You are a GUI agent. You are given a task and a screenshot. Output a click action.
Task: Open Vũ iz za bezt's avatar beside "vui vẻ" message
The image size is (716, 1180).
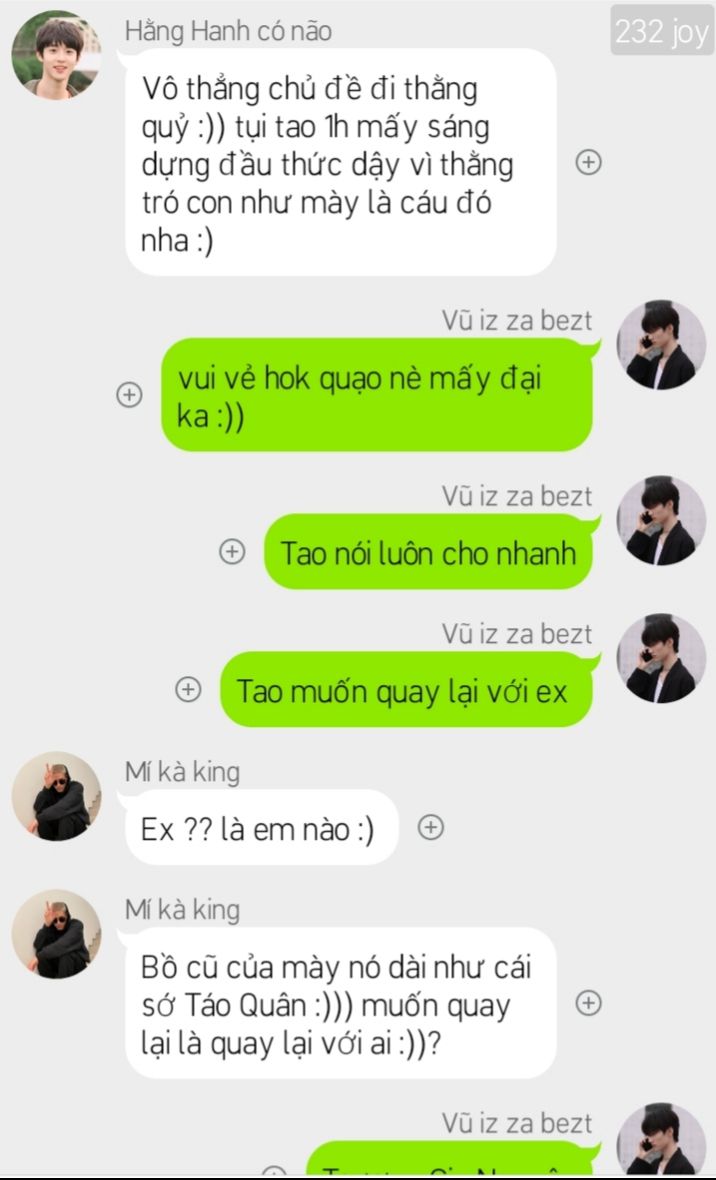661,345
